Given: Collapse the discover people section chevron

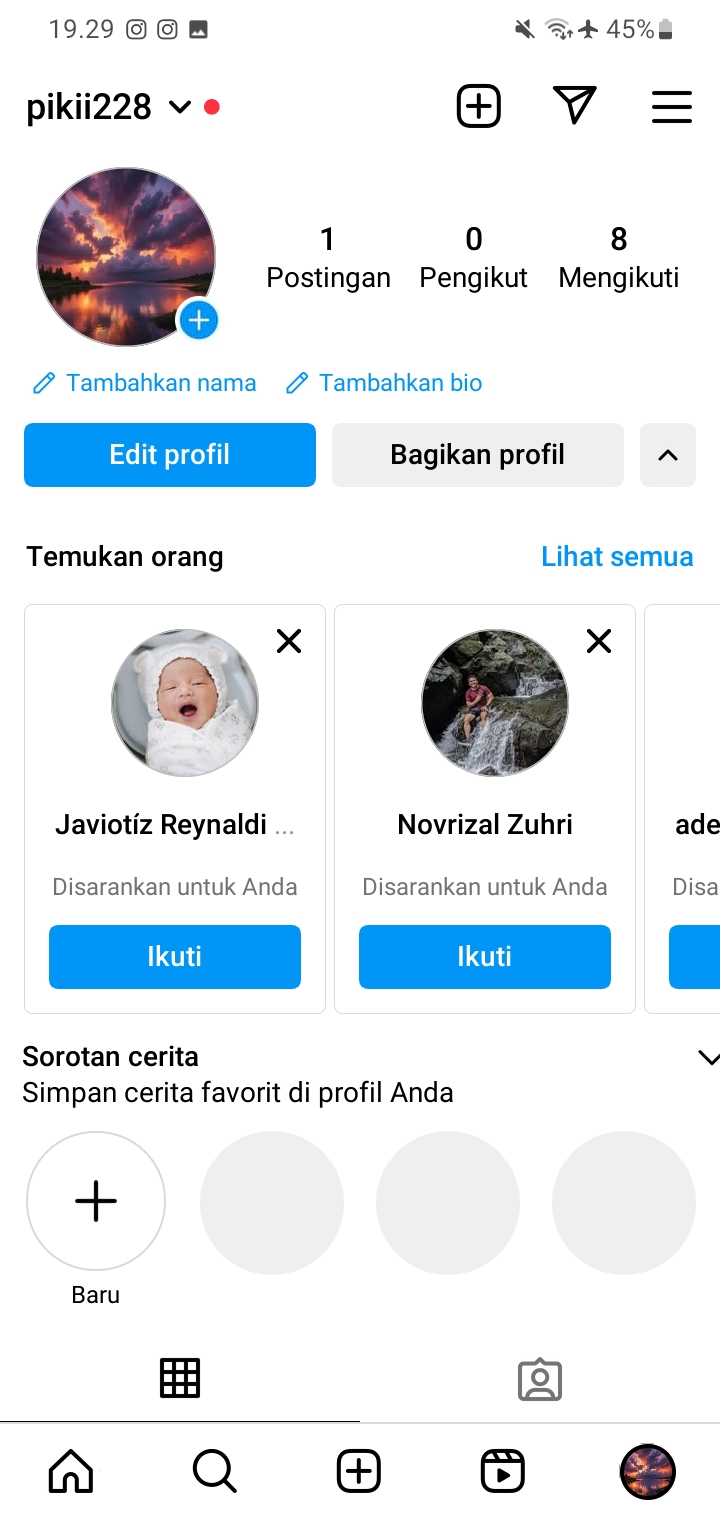Looking at the screenshot, I should [668, 455].
